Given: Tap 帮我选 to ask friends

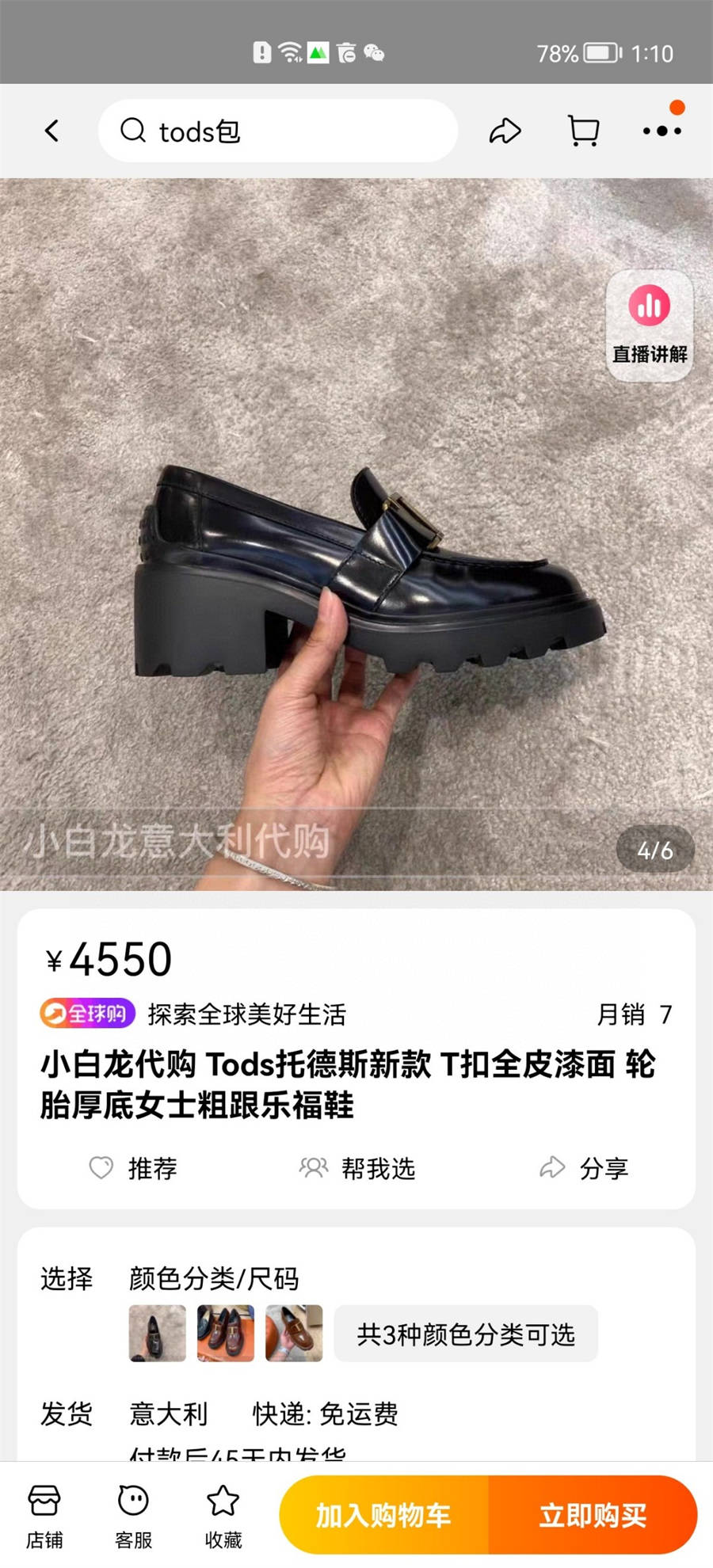Looking at the screenshot, I should coord(357,1168).
